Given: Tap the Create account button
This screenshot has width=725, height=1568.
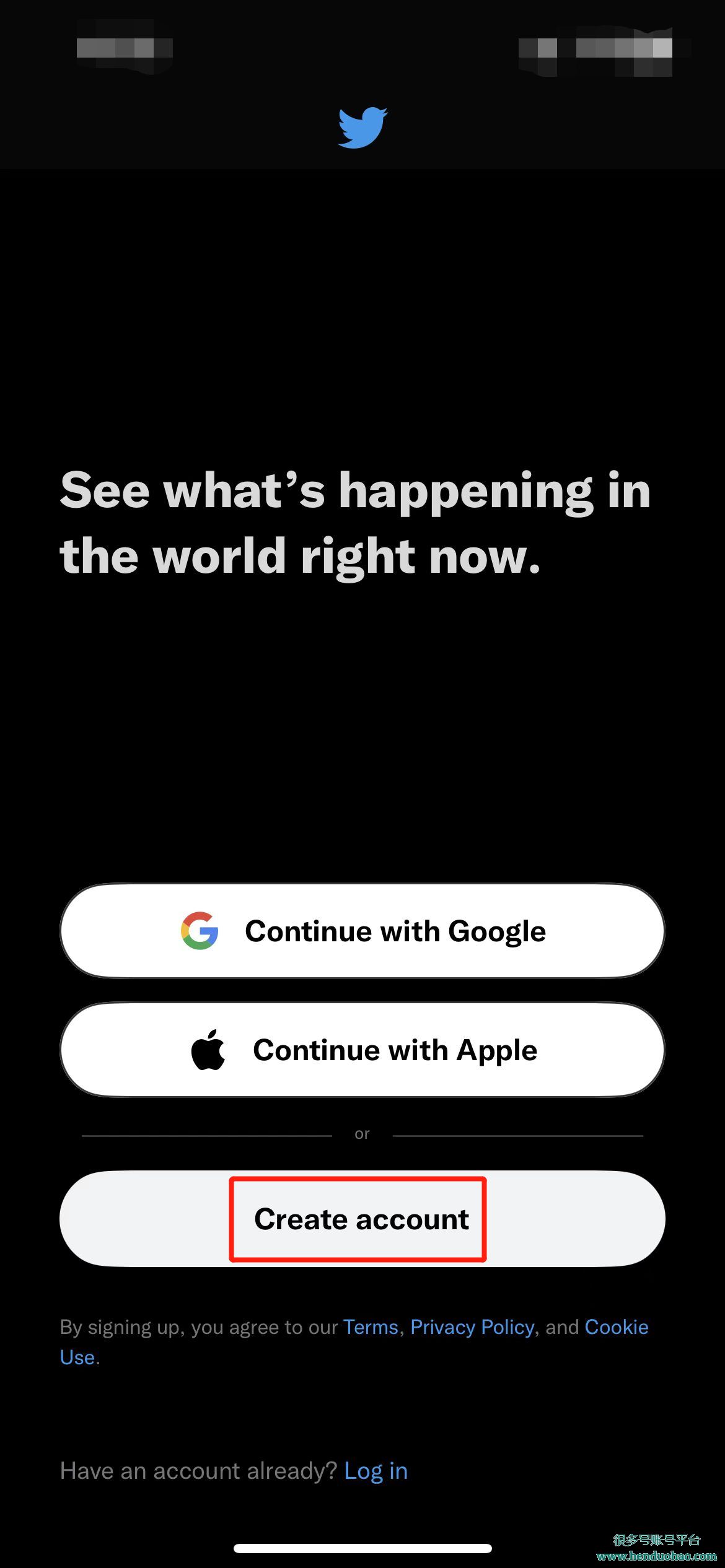Looking at the screenshot, I should coord(362,1219).
